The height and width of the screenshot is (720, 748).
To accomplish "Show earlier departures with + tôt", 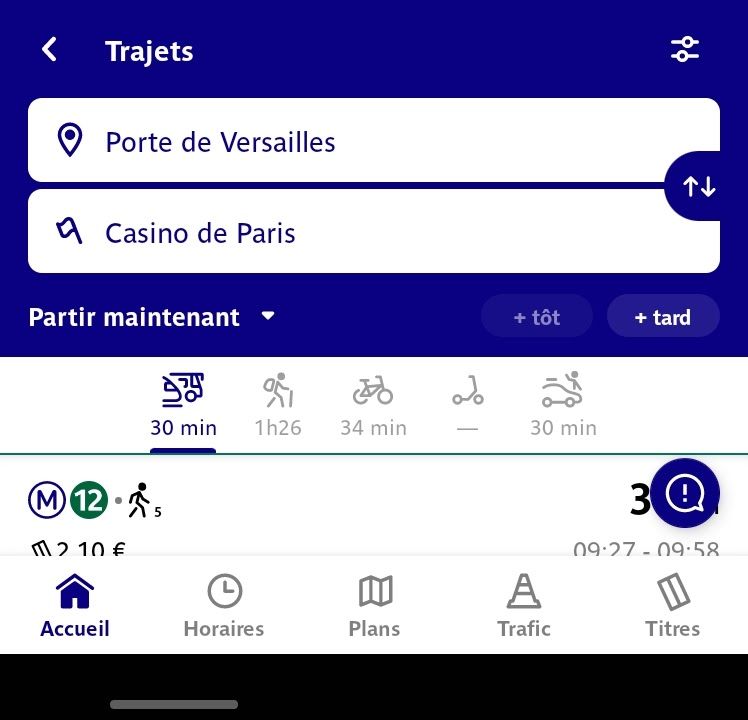I will pyautogui.click(x=536, y=317).
